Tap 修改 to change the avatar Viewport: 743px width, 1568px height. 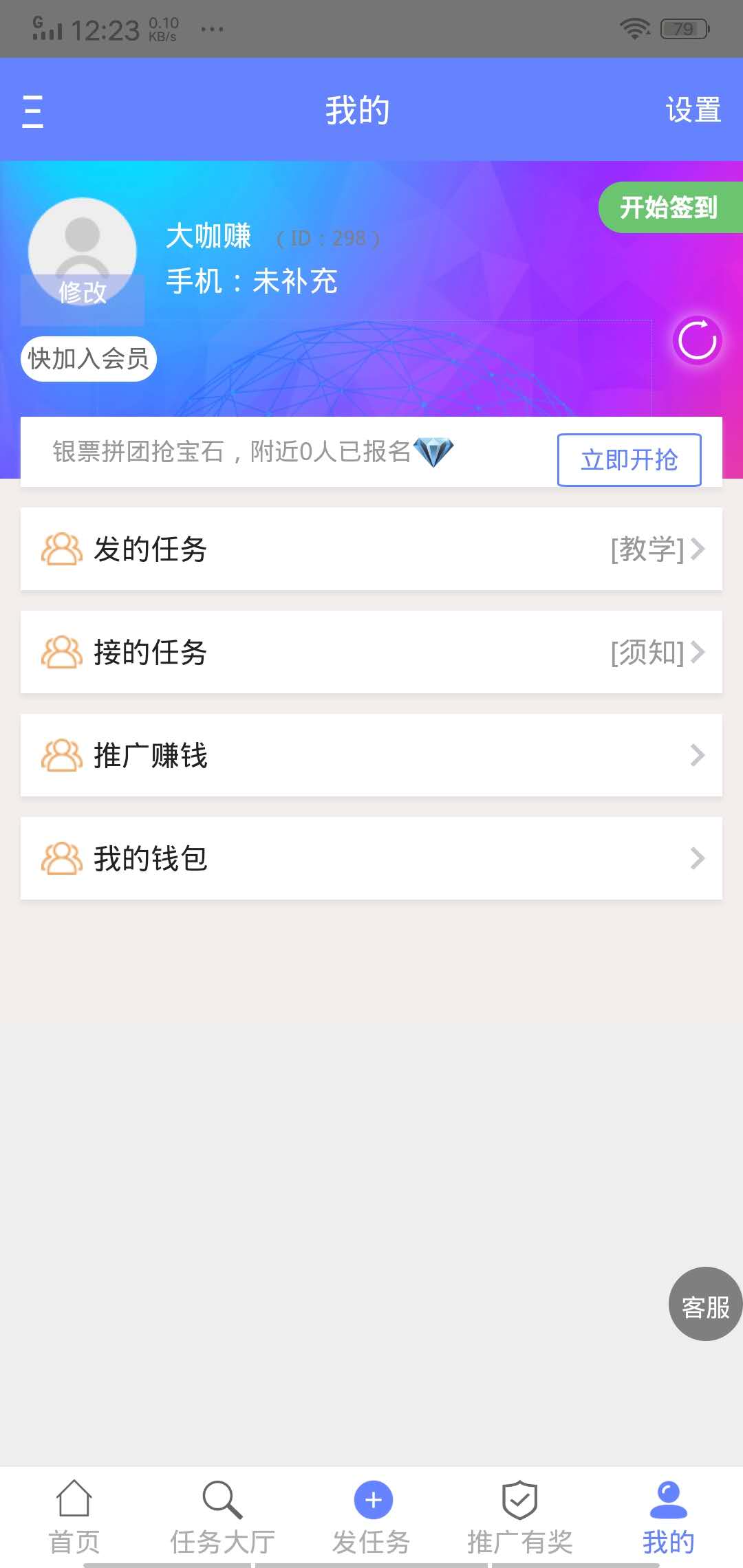click(x=83, y=294)
